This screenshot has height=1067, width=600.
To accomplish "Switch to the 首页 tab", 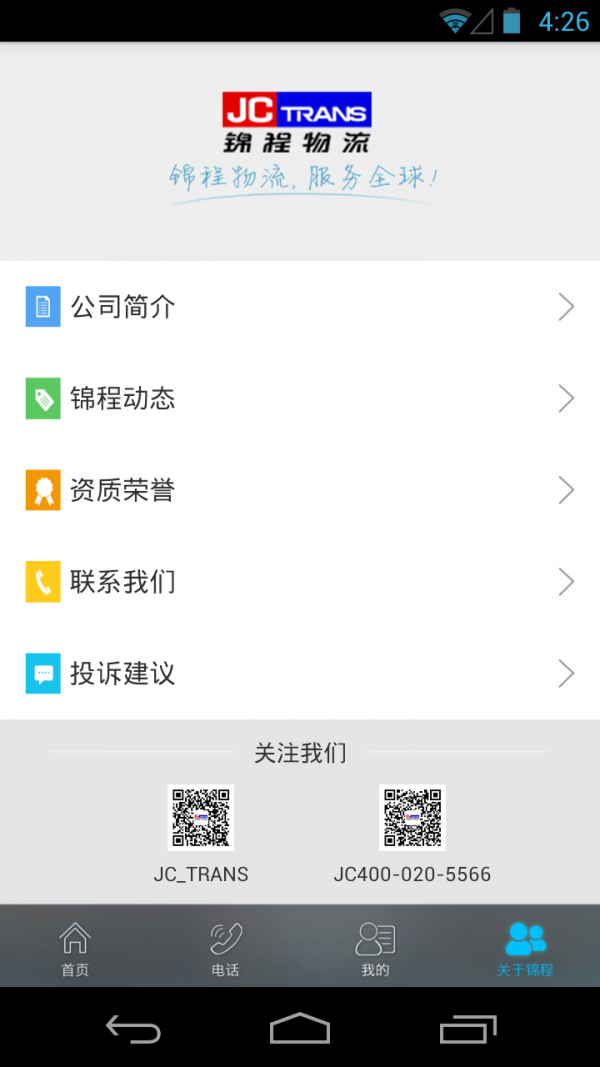I will click(x=75, y=947).
